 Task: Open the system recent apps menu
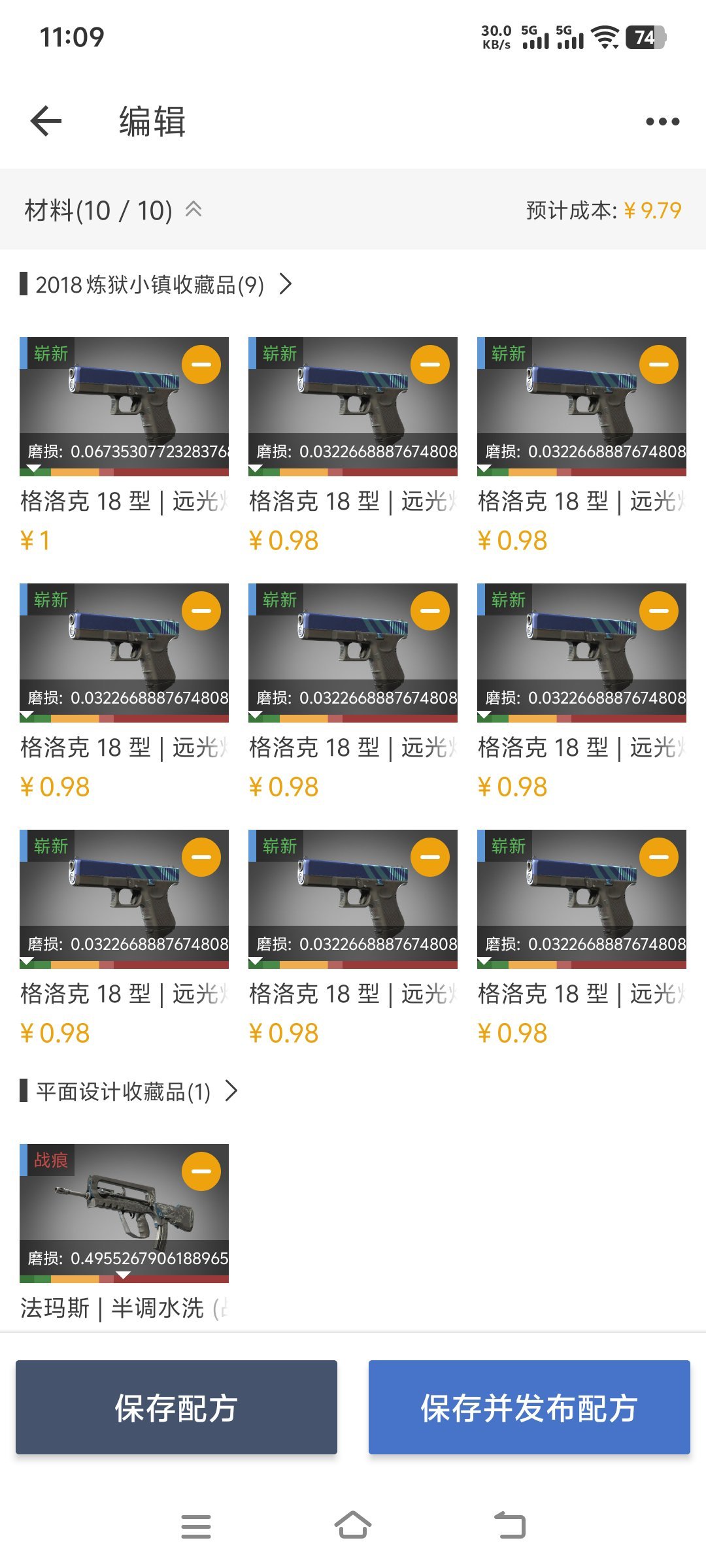point(196,1526)
